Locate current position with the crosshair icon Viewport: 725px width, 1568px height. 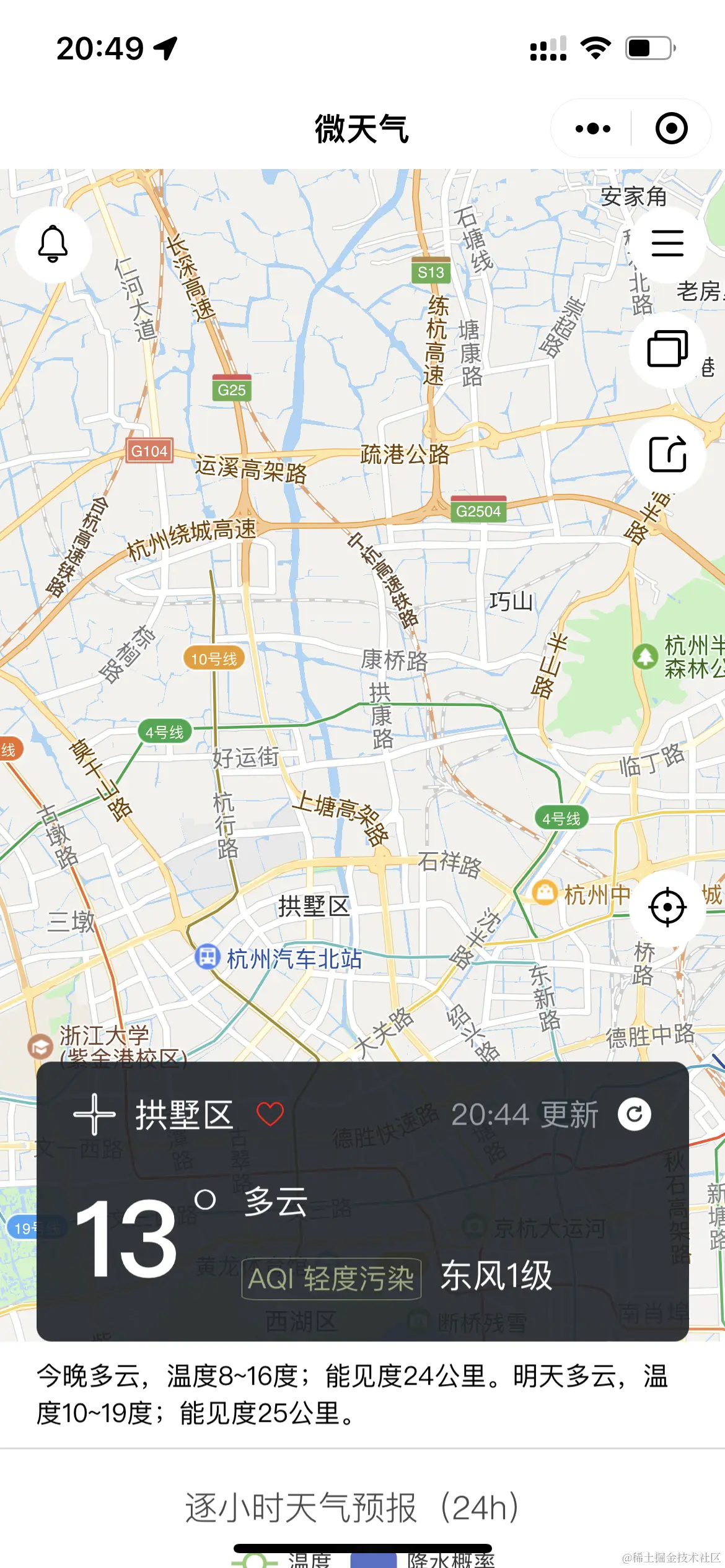click(x=666, y=906)
